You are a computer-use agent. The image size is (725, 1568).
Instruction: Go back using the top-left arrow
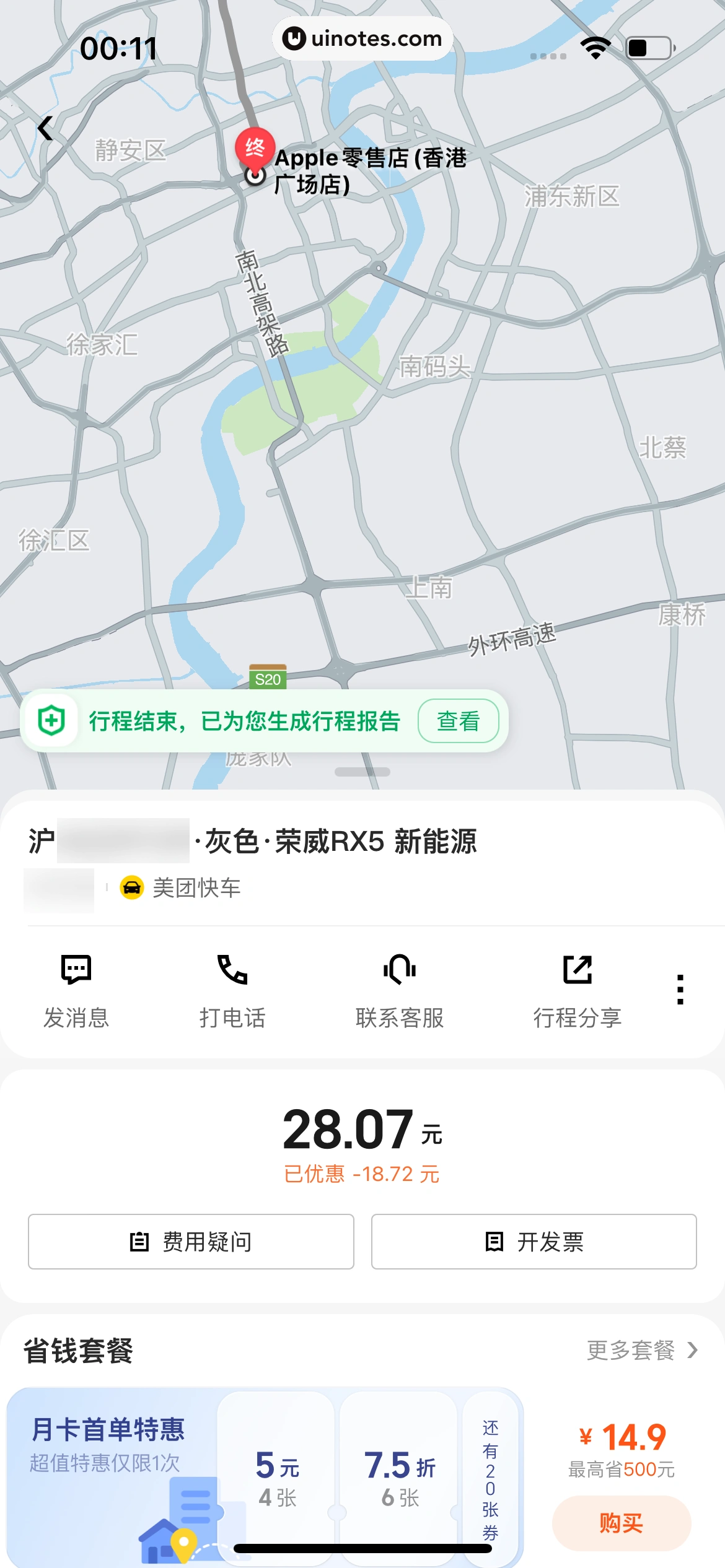[45, 128]
